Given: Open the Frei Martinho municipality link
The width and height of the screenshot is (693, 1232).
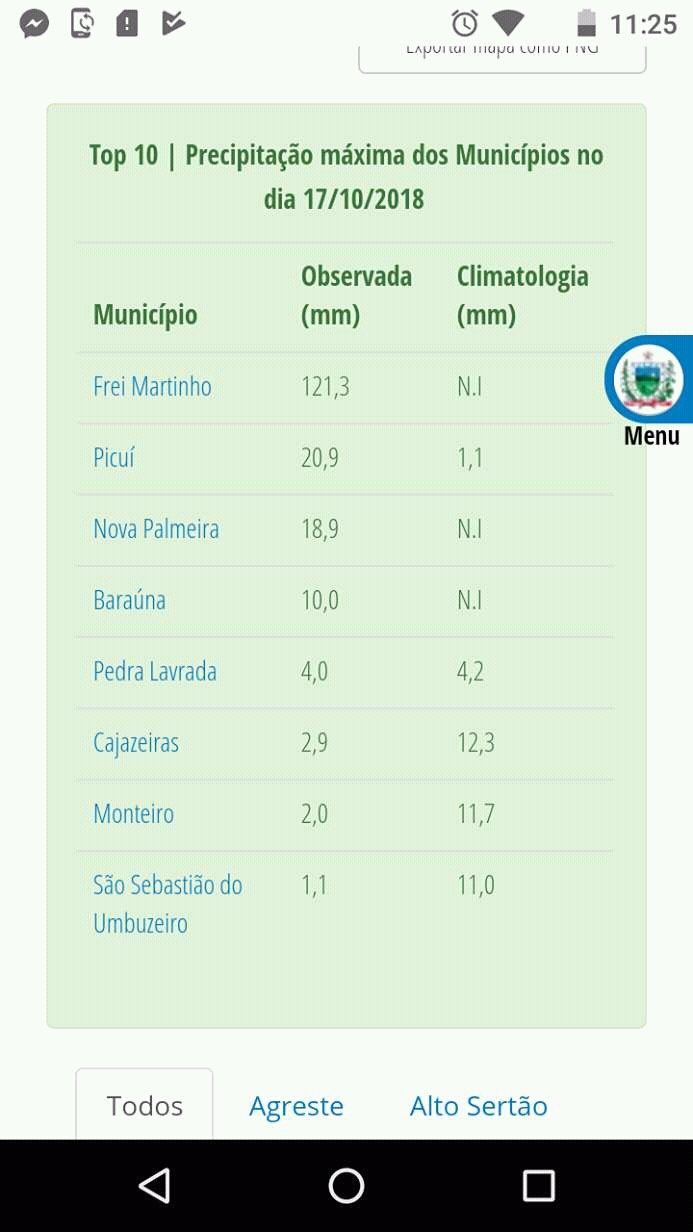Looking at the screenshot, I should tap(152, 387).
